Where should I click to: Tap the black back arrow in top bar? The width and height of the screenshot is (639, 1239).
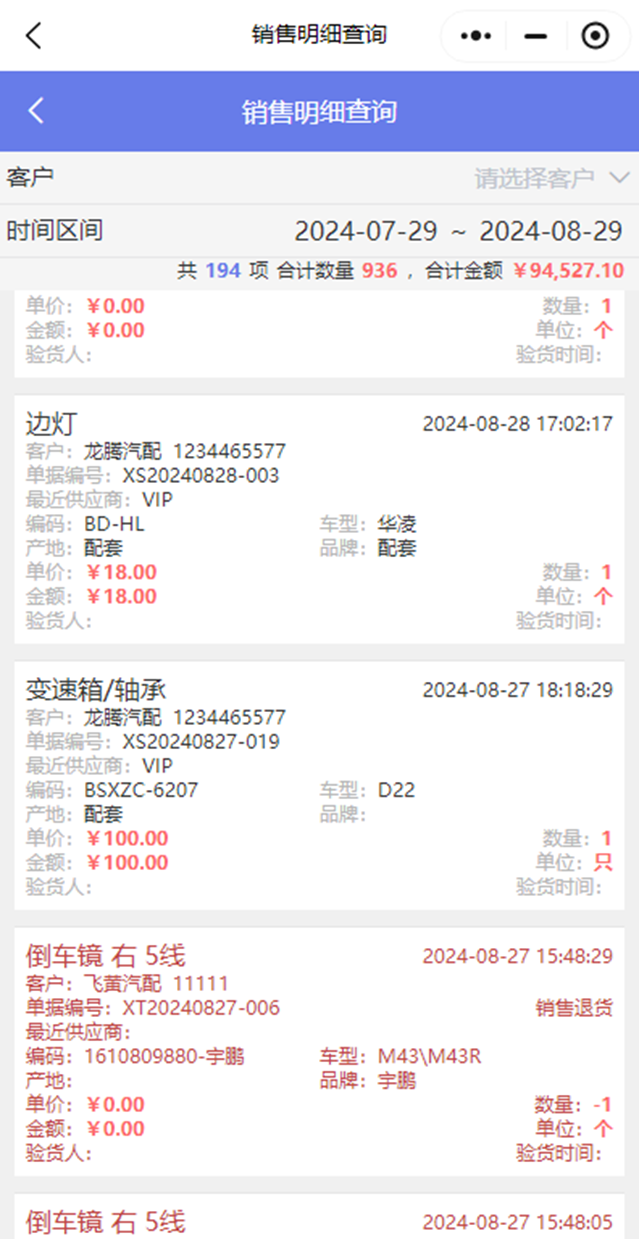point(34,35)
